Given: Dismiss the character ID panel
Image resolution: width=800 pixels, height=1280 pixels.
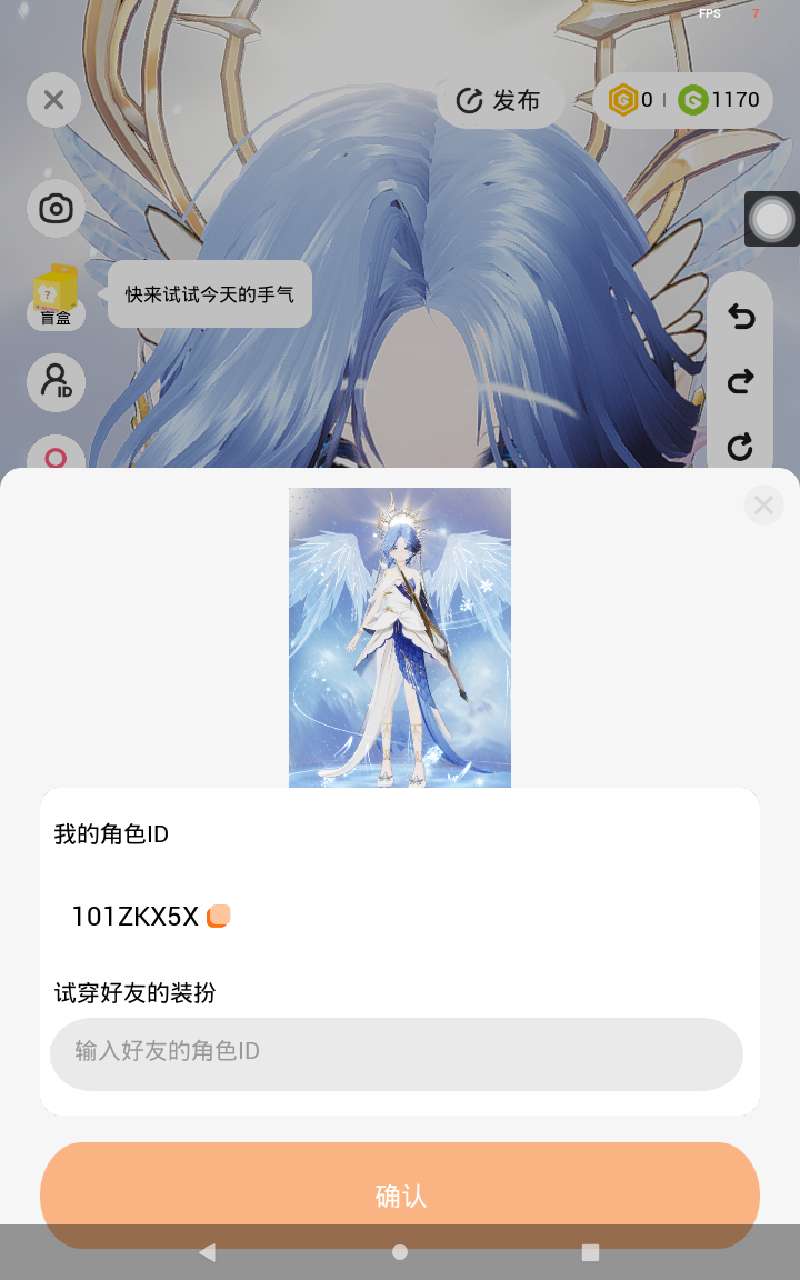Looking at the screenshot, I should 764,505.
